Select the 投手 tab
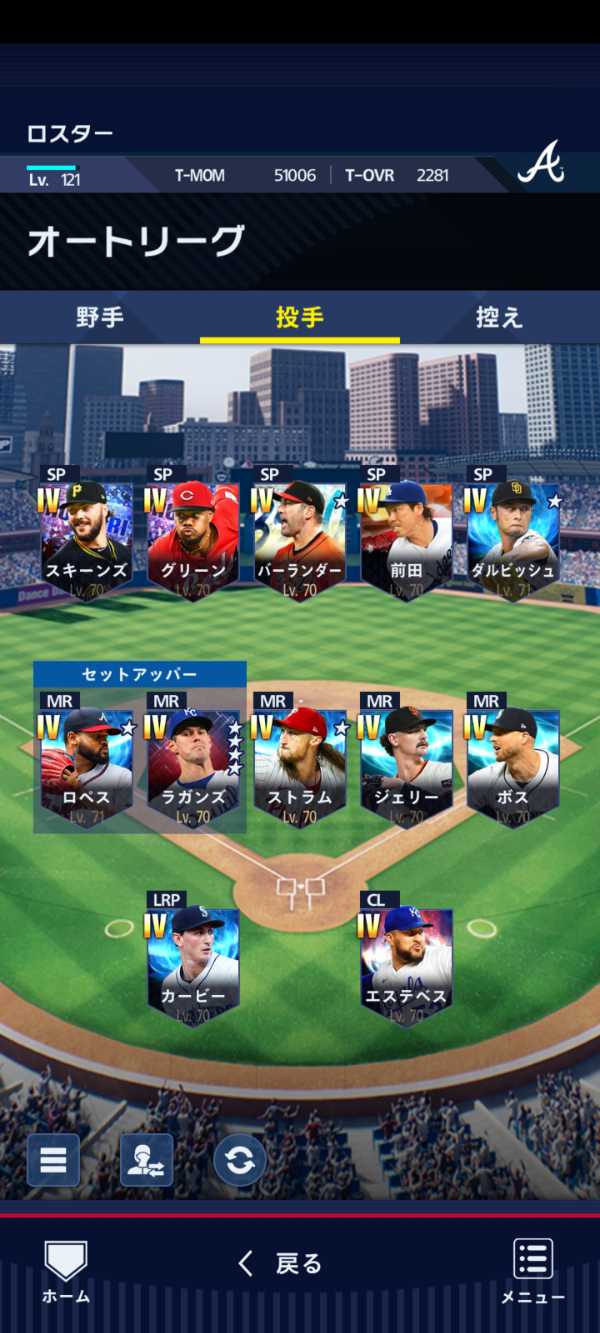This screenshot has width=600, height=1333. (x=299, y=318)
